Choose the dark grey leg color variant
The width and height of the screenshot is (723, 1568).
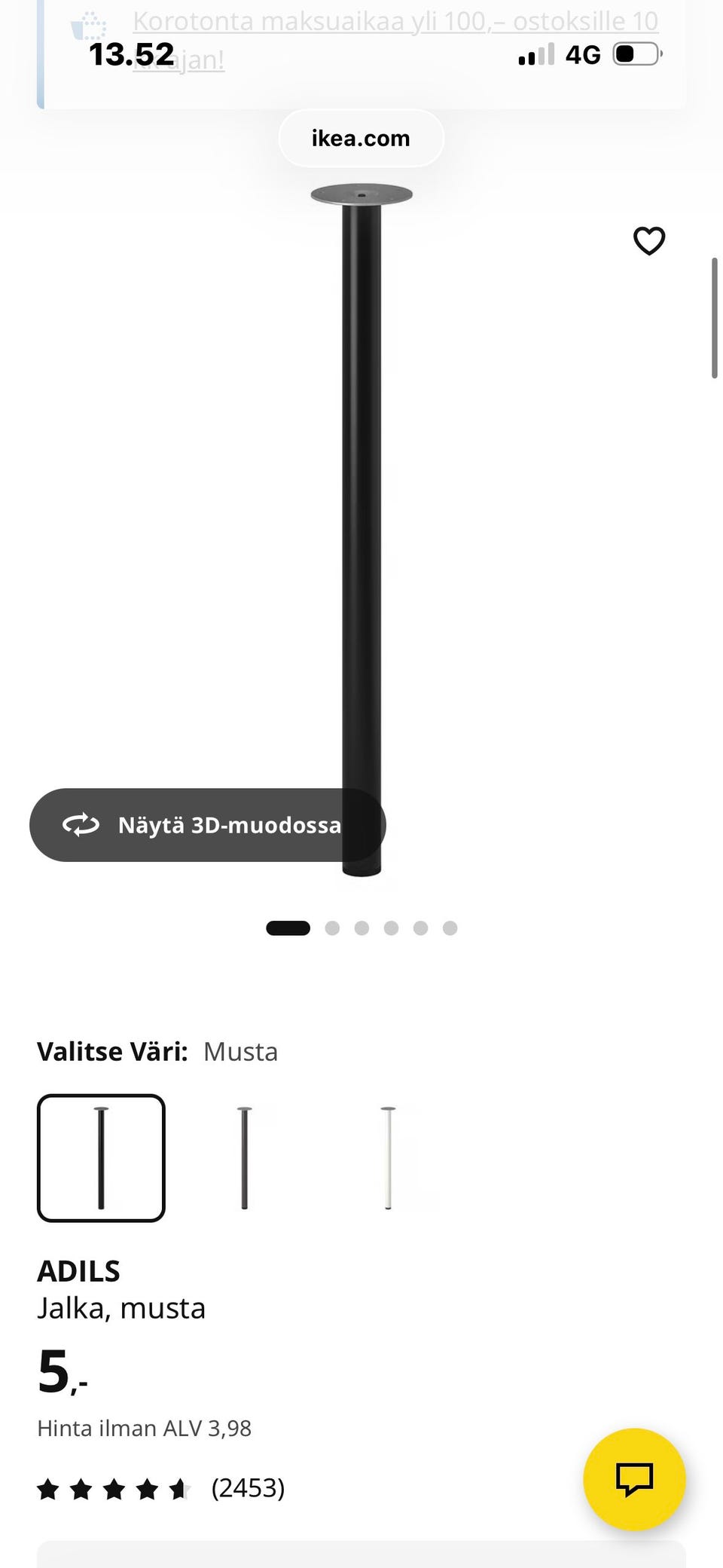pos(244,1158)
